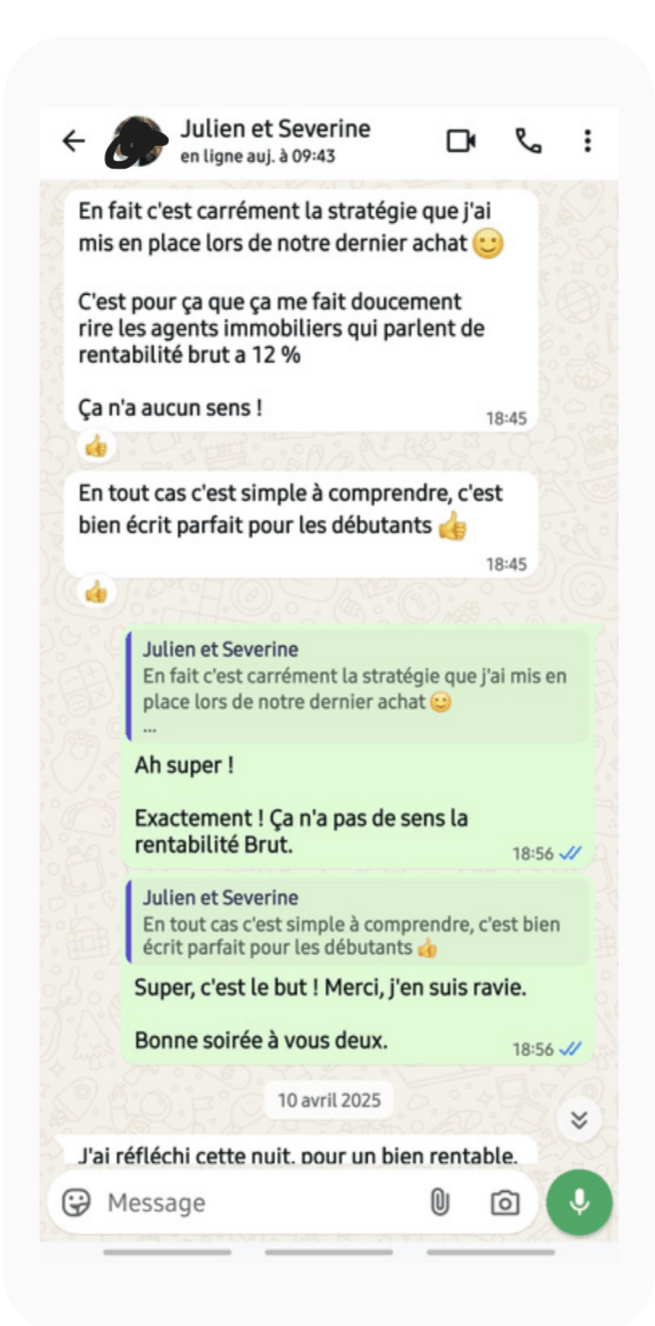655x1326 pixels.
Task: Open the three-dot overflow menu
Action: pos(587,141)
